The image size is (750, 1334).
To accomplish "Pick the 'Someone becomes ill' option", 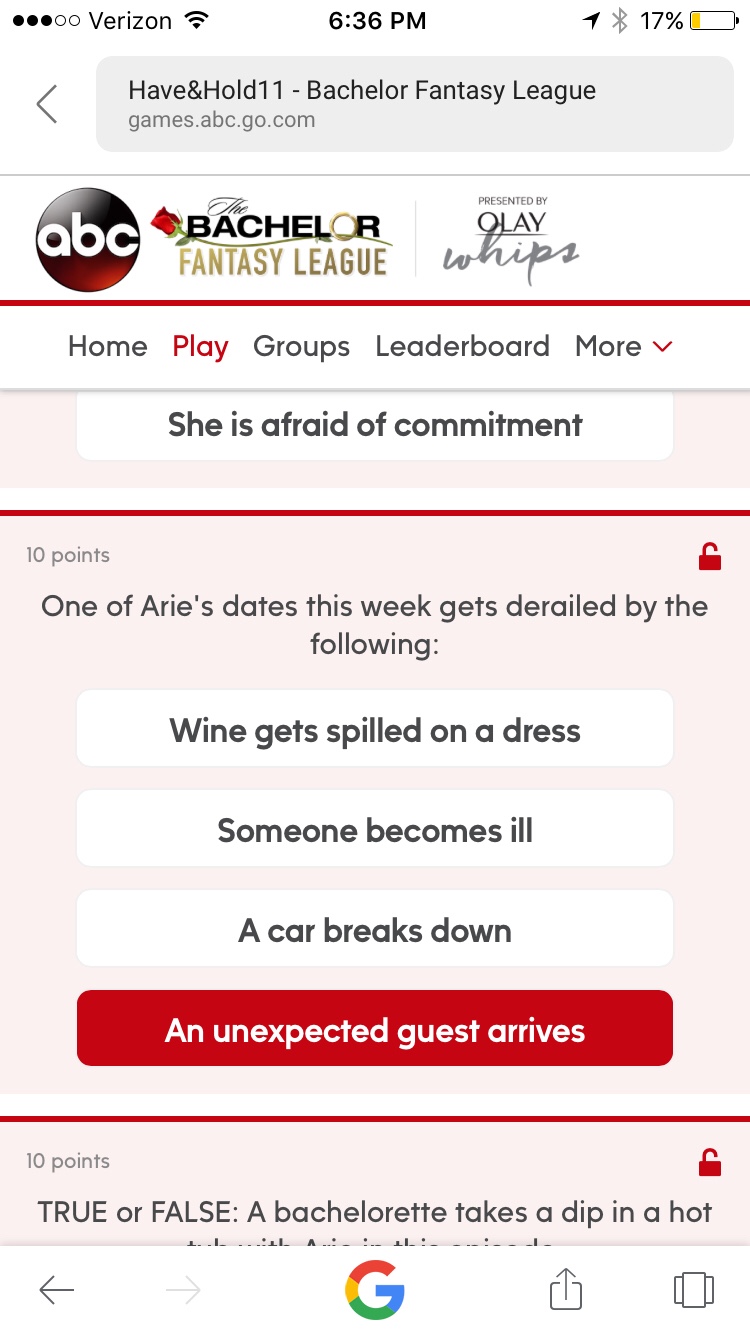I will (x=375, y=830).
